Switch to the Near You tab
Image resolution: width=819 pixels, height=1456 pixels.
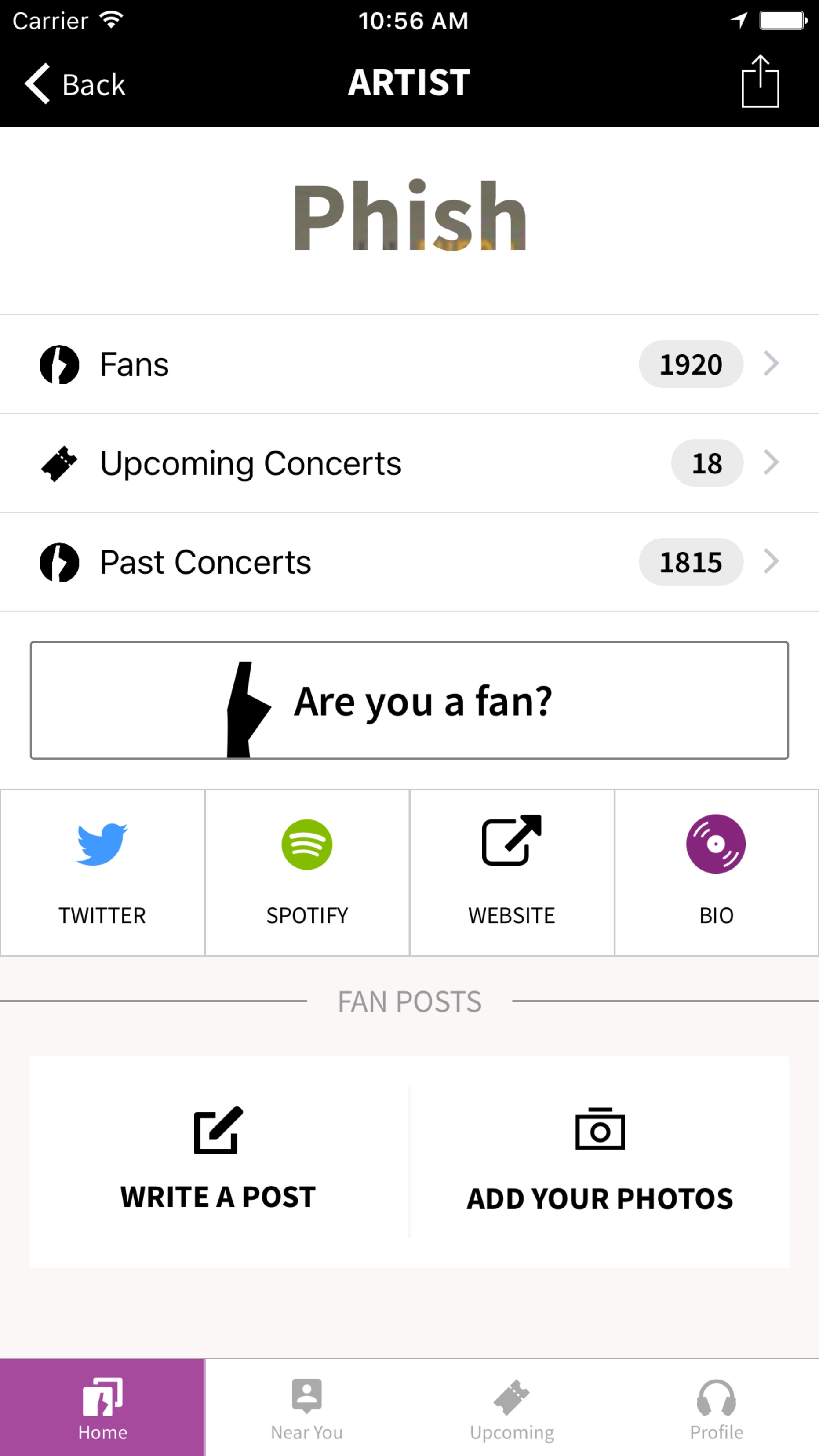[x=307, y=1408]
